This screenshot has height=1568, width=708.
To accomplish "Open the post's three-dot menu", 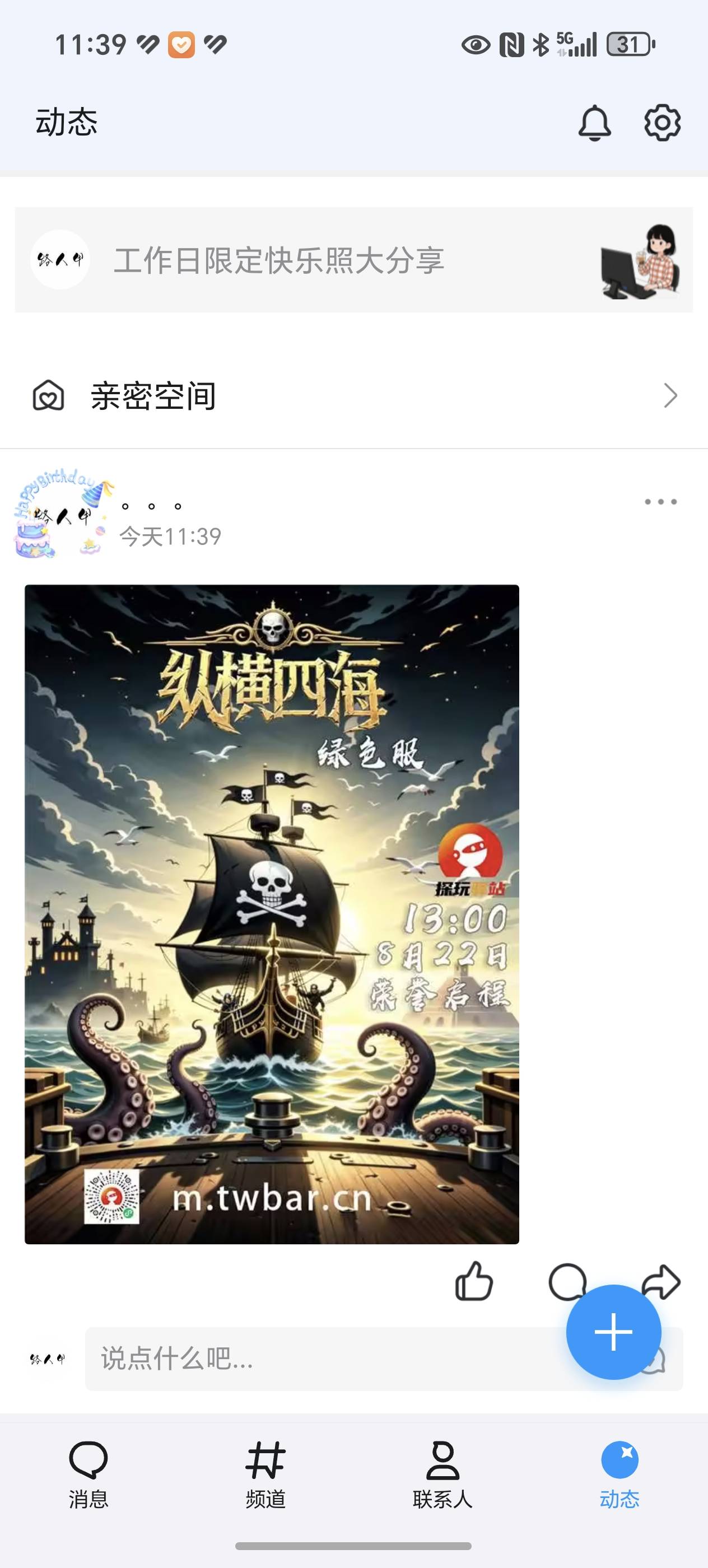I will click(x=660, y=502).
